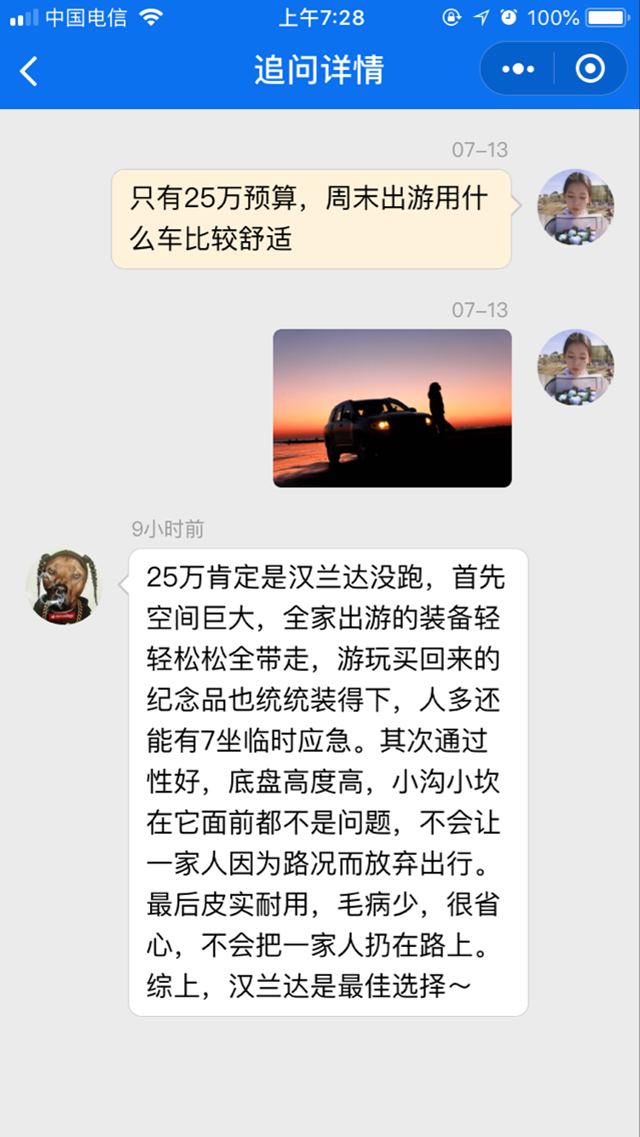640x1137 pixels.
Task: Close the mini-program with the circle button
Action: [x=591, y=69]
